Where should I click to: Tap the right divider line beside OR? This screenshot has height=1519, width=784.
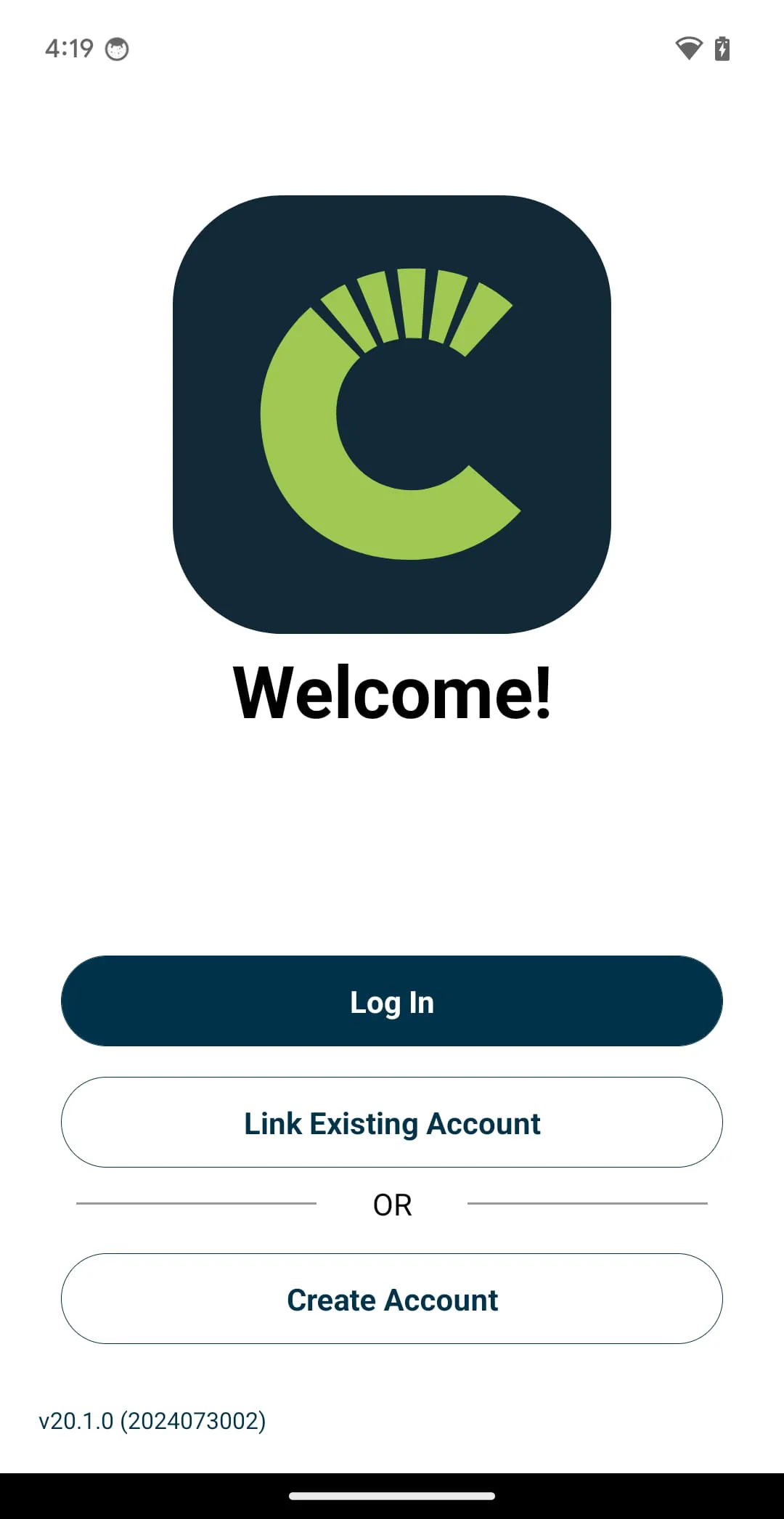[x=588, y=1202]
